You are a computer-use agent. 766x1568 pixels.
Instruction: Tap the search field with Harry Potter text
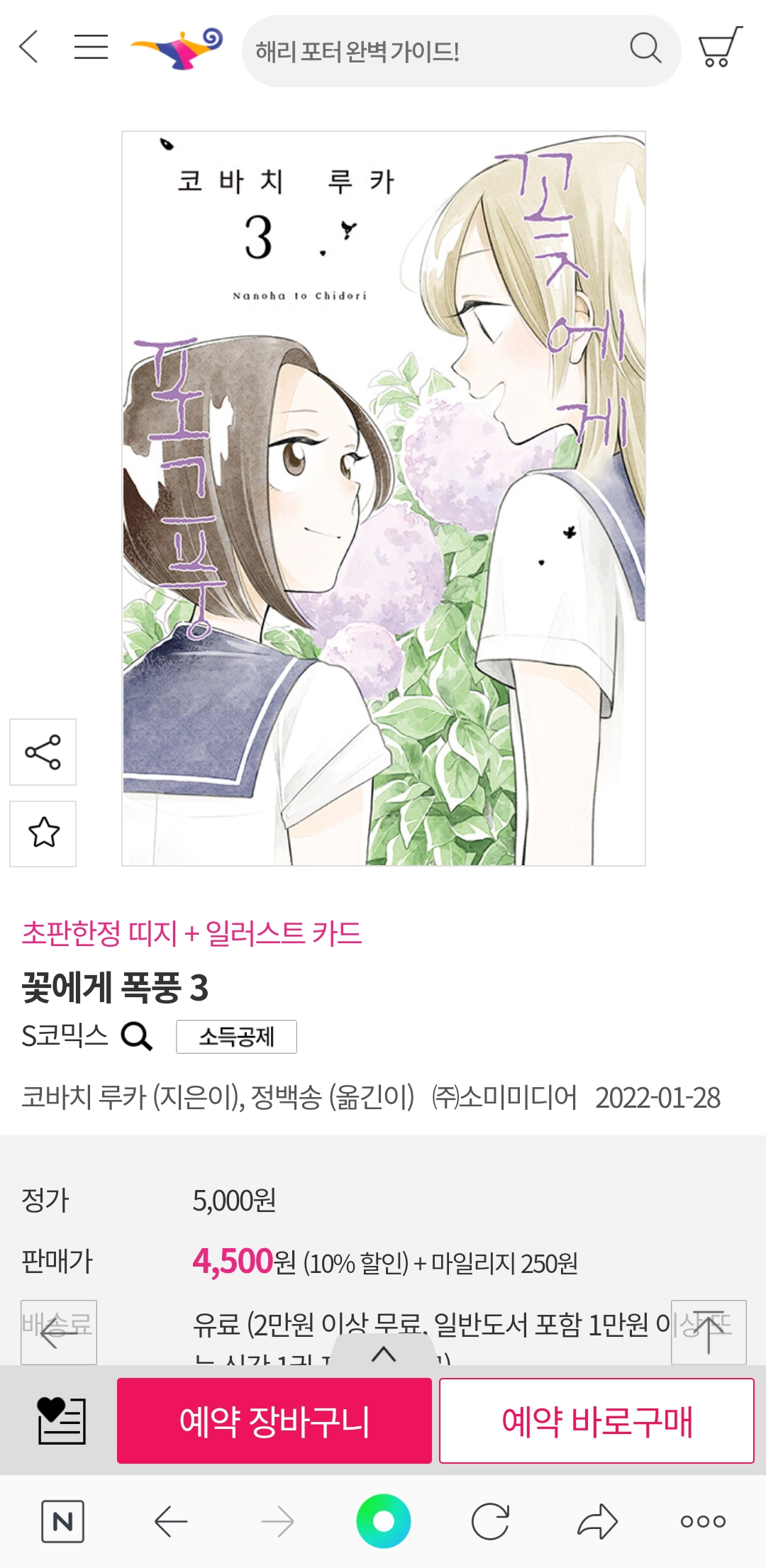point(426,51)
